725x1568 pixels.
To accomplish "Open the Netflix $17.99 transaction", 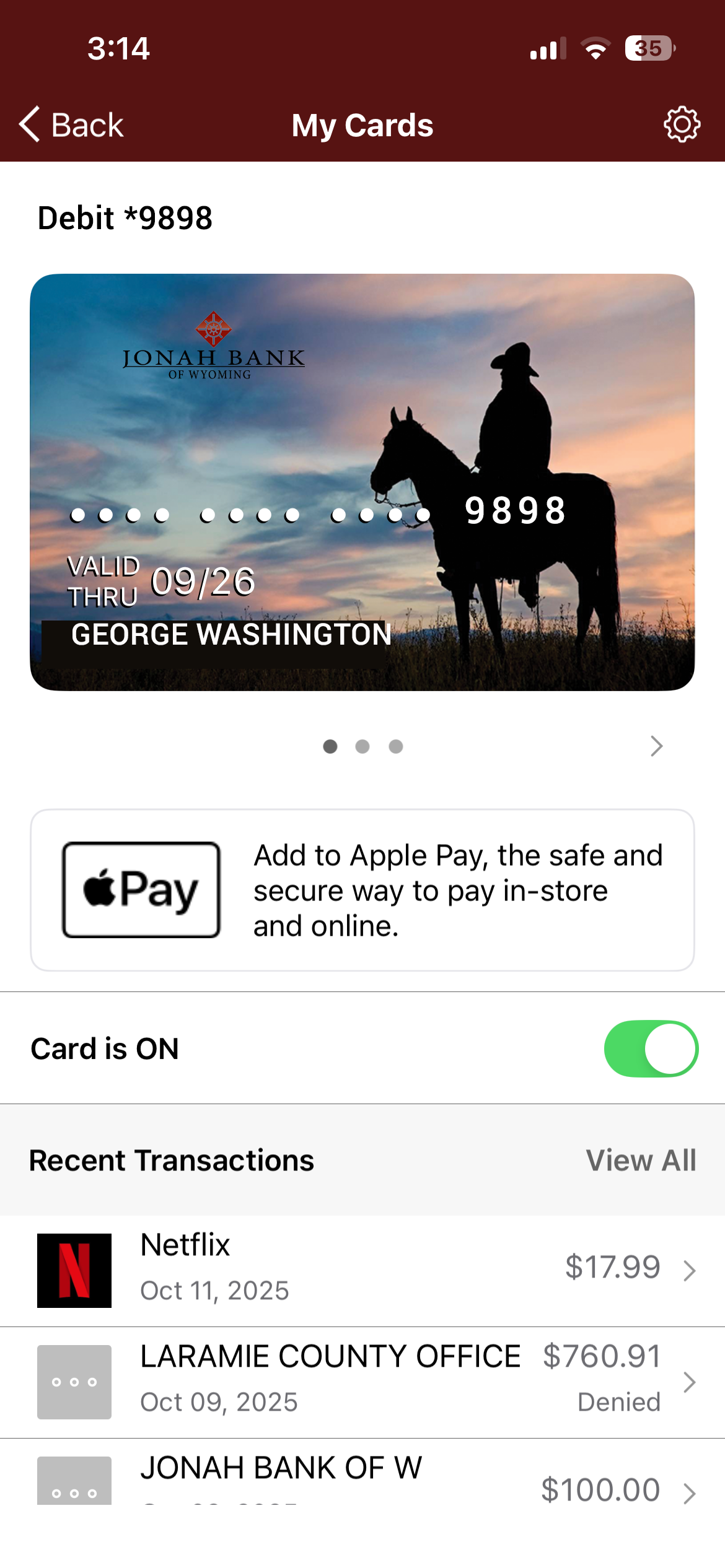I will click(362, 1270).
